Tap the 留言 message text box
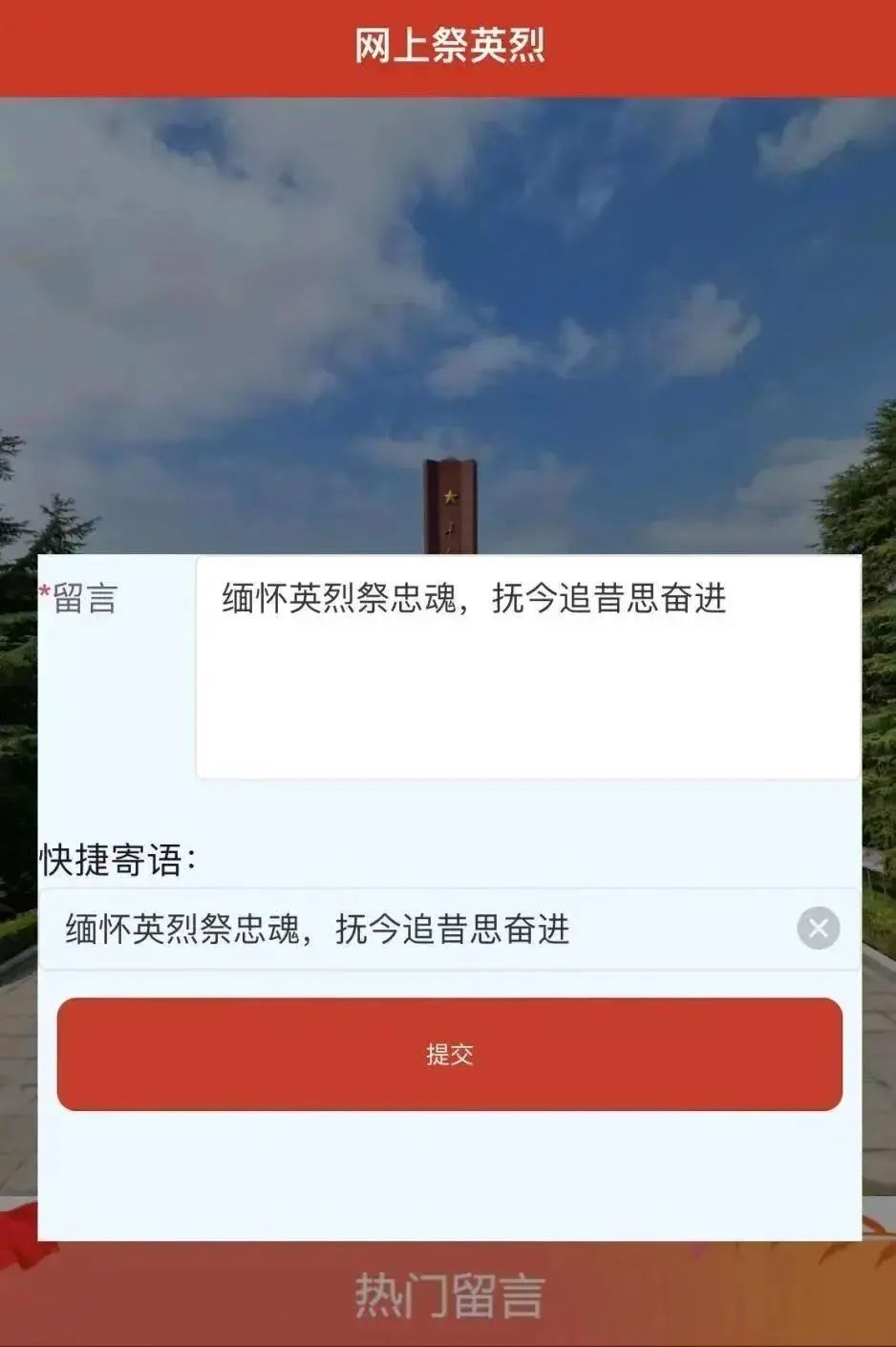 527,667
